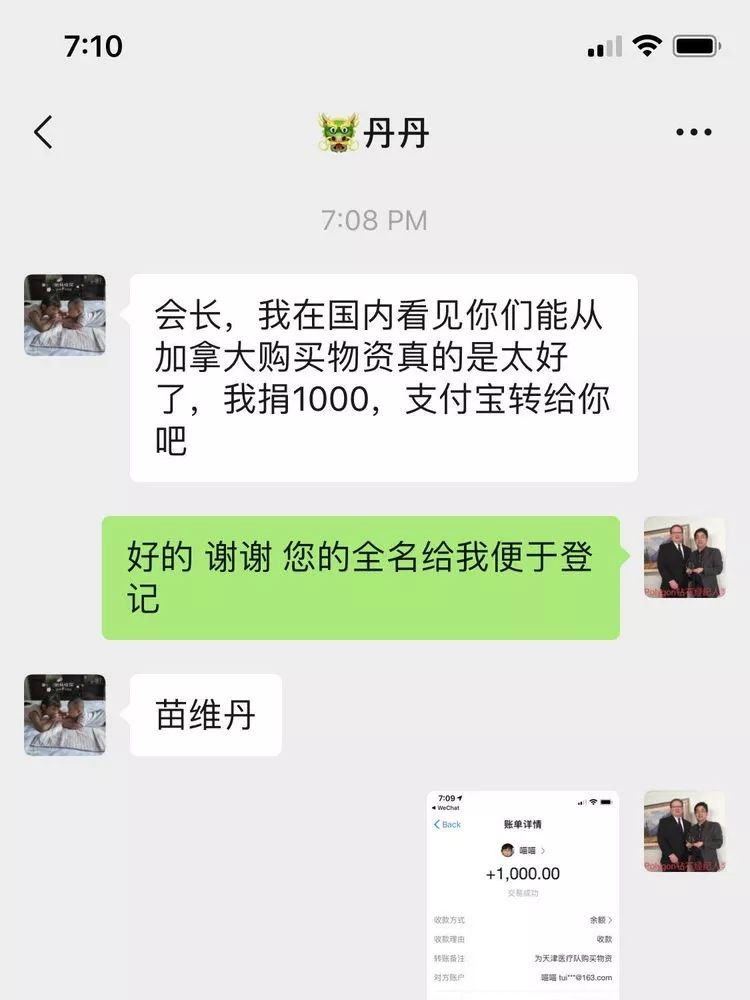Tap own avatar beside the screenshot image message
The image size is (750, 1000).
point(684,832)
